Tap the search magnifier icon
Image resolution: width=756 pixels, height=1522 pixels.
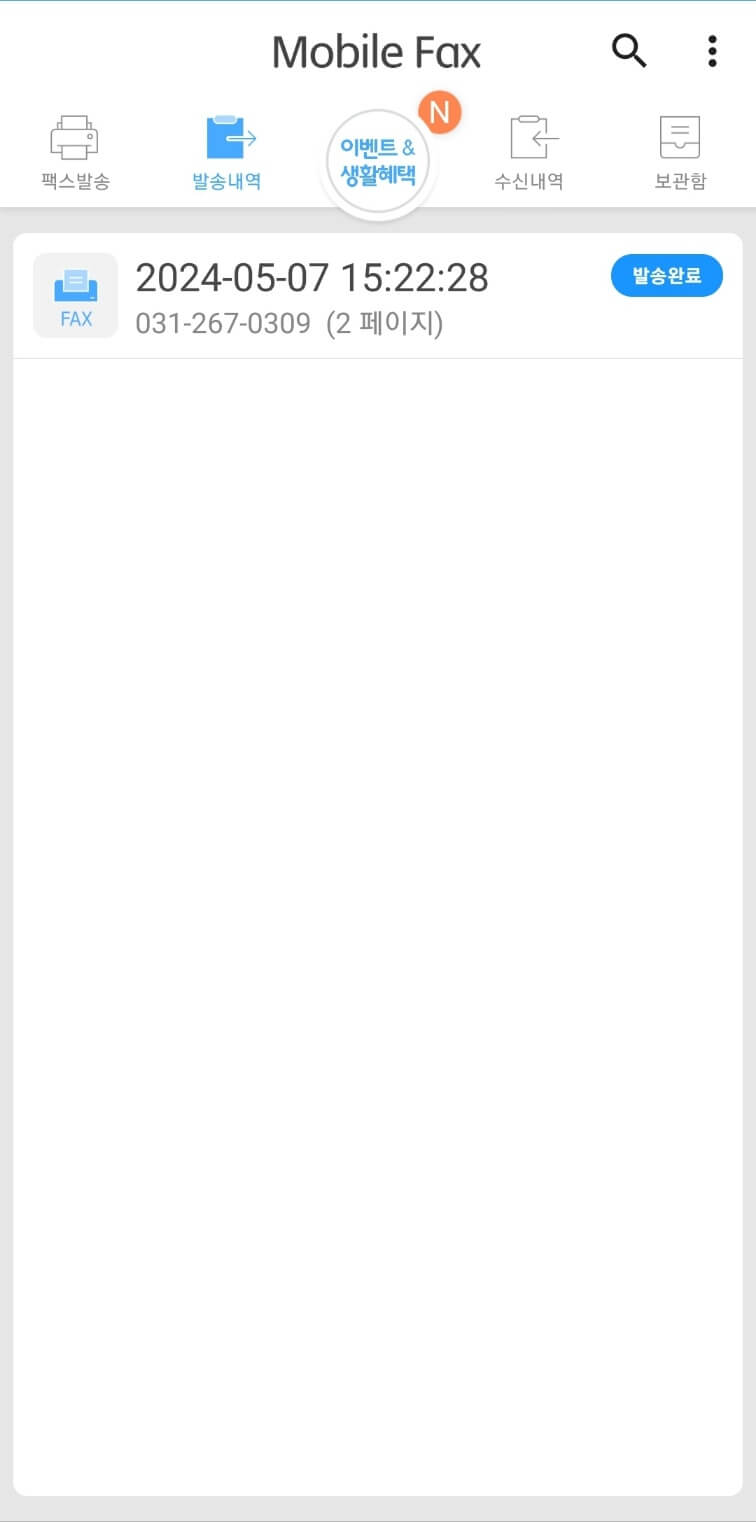pos(628,50)
